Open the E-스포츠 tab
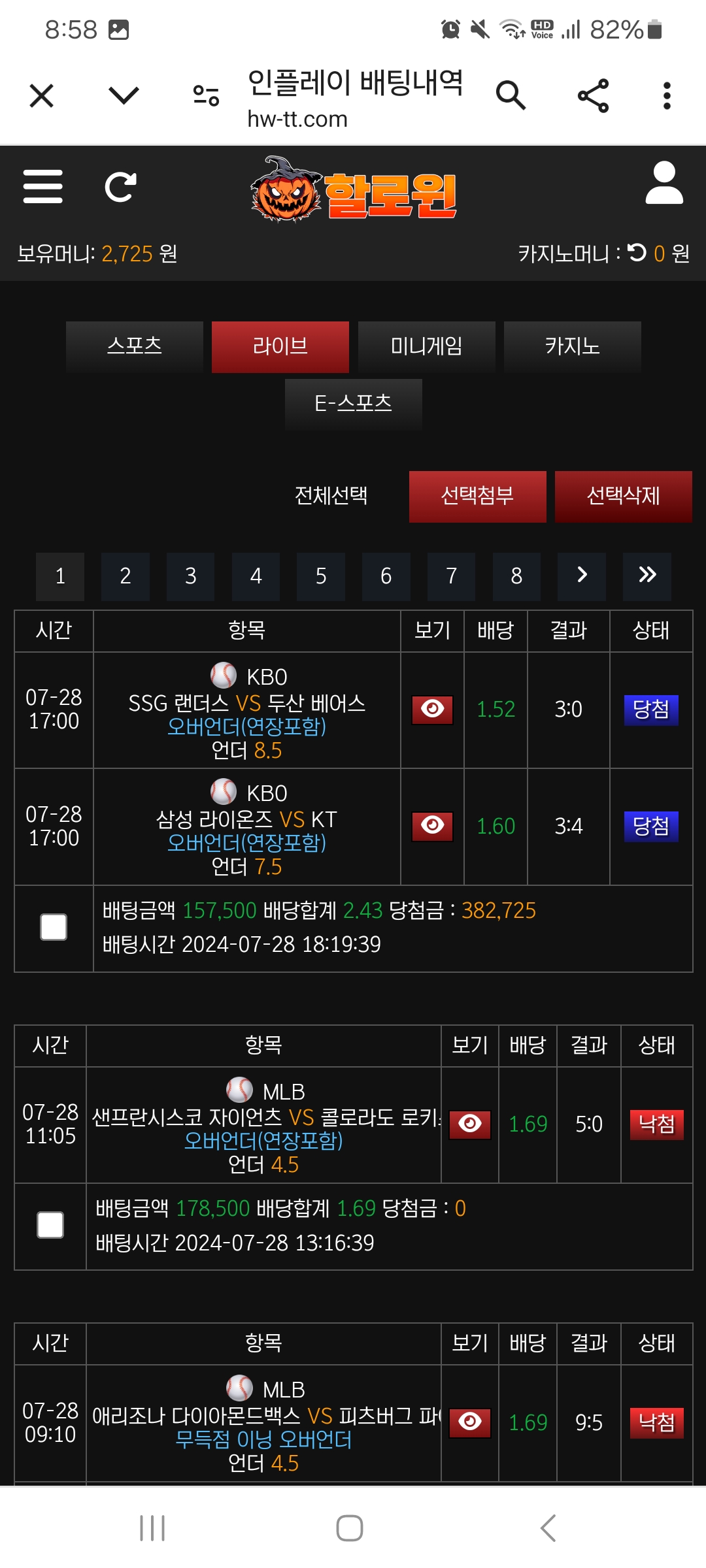 coord(354,404)
